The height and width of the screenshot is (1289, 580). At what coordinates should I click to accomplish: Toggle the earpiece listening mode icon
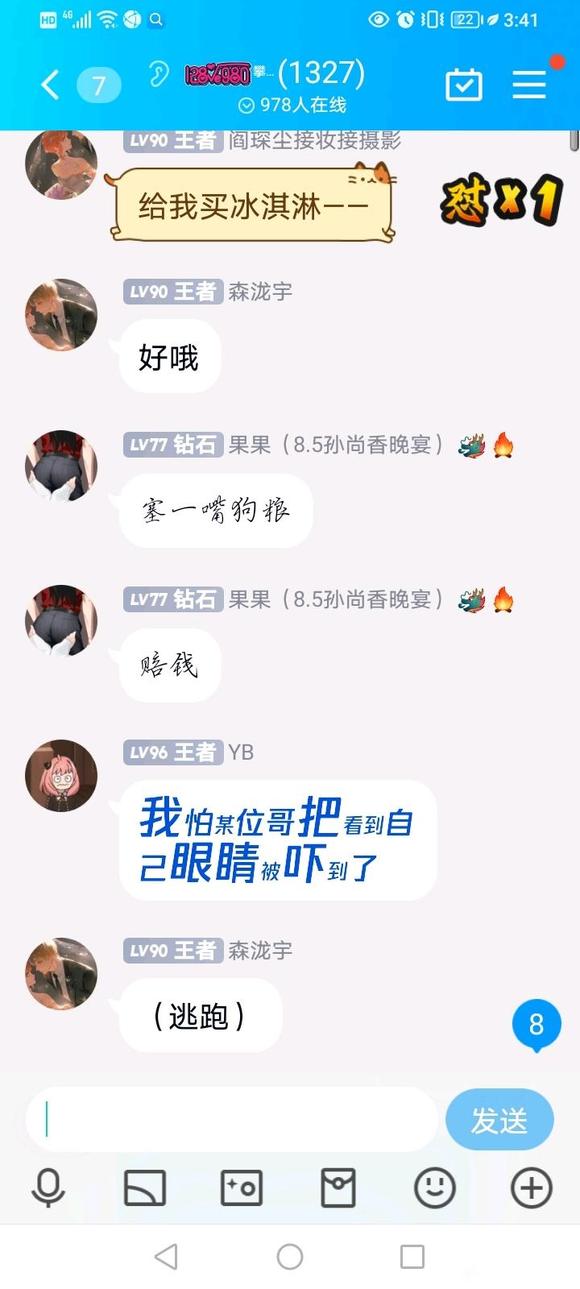click(x=158, y=75)
